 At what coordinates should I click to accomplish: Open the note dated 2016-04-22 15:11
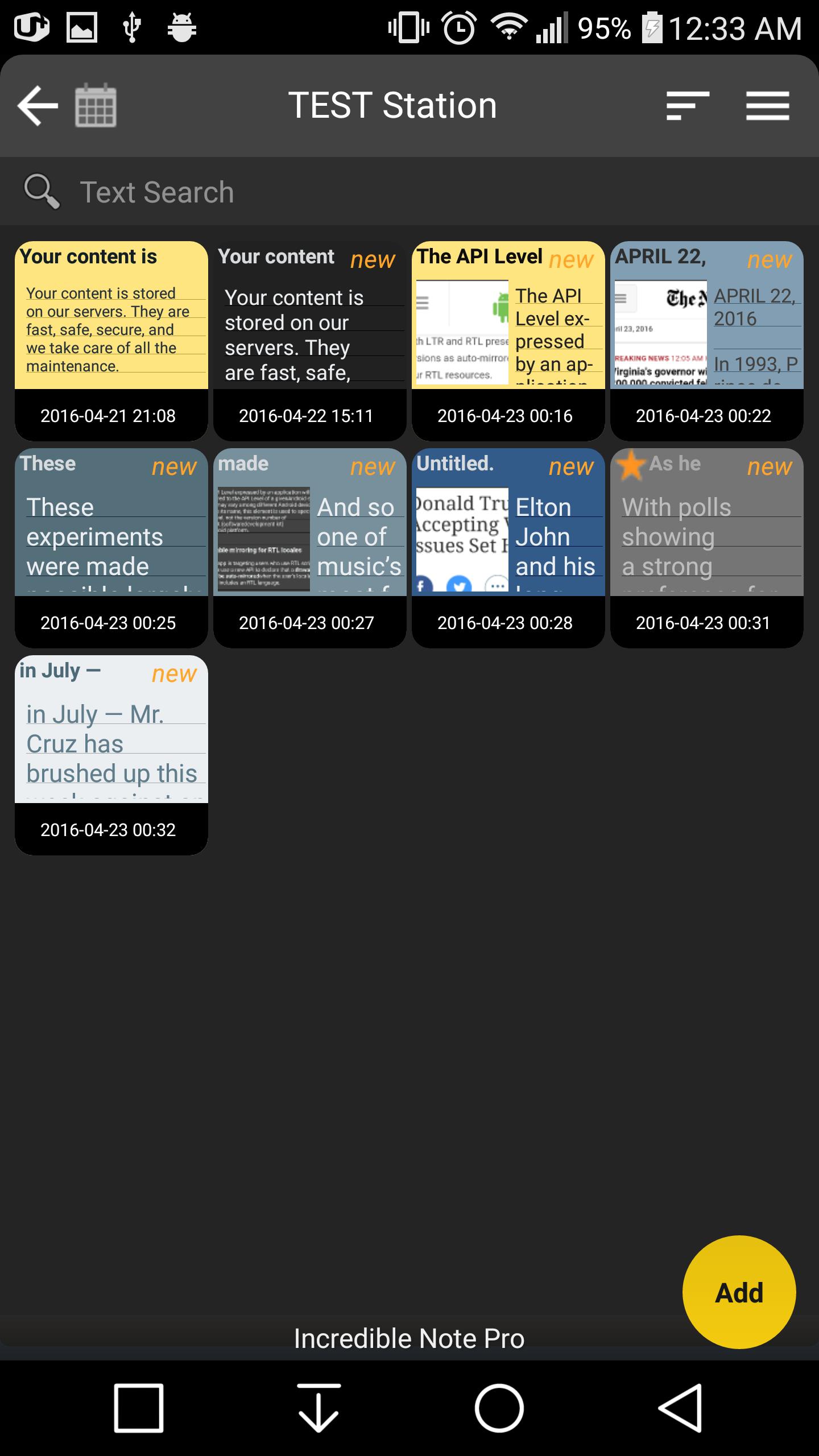click(310, 340)
